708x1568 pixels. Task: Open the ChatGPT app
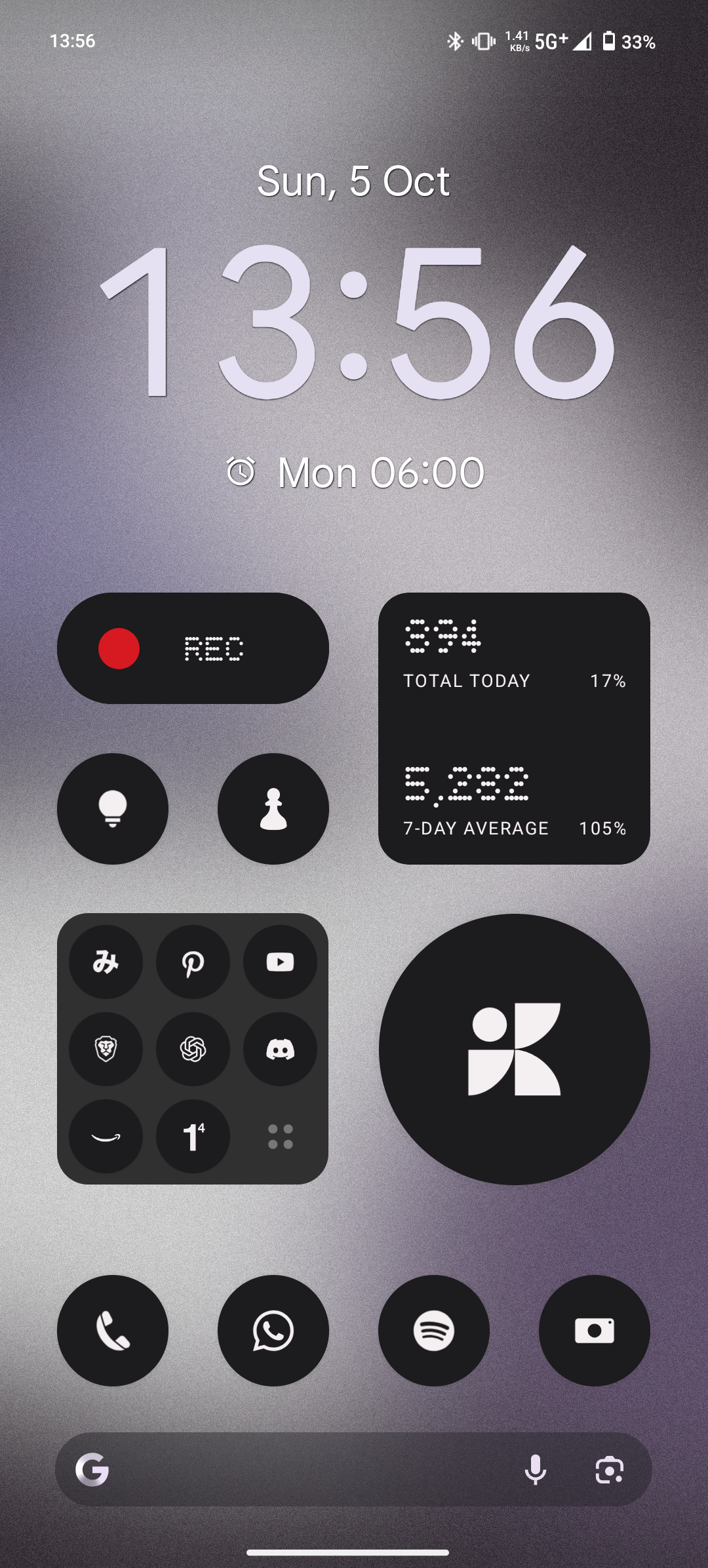pyautogui.click(x=193, y=1049)
